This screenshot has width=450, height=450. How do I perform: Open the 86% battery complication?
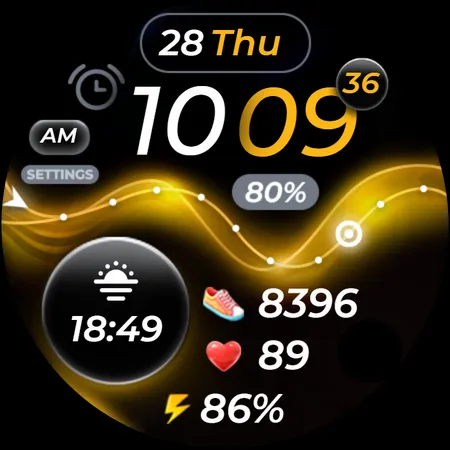point(224,408)
